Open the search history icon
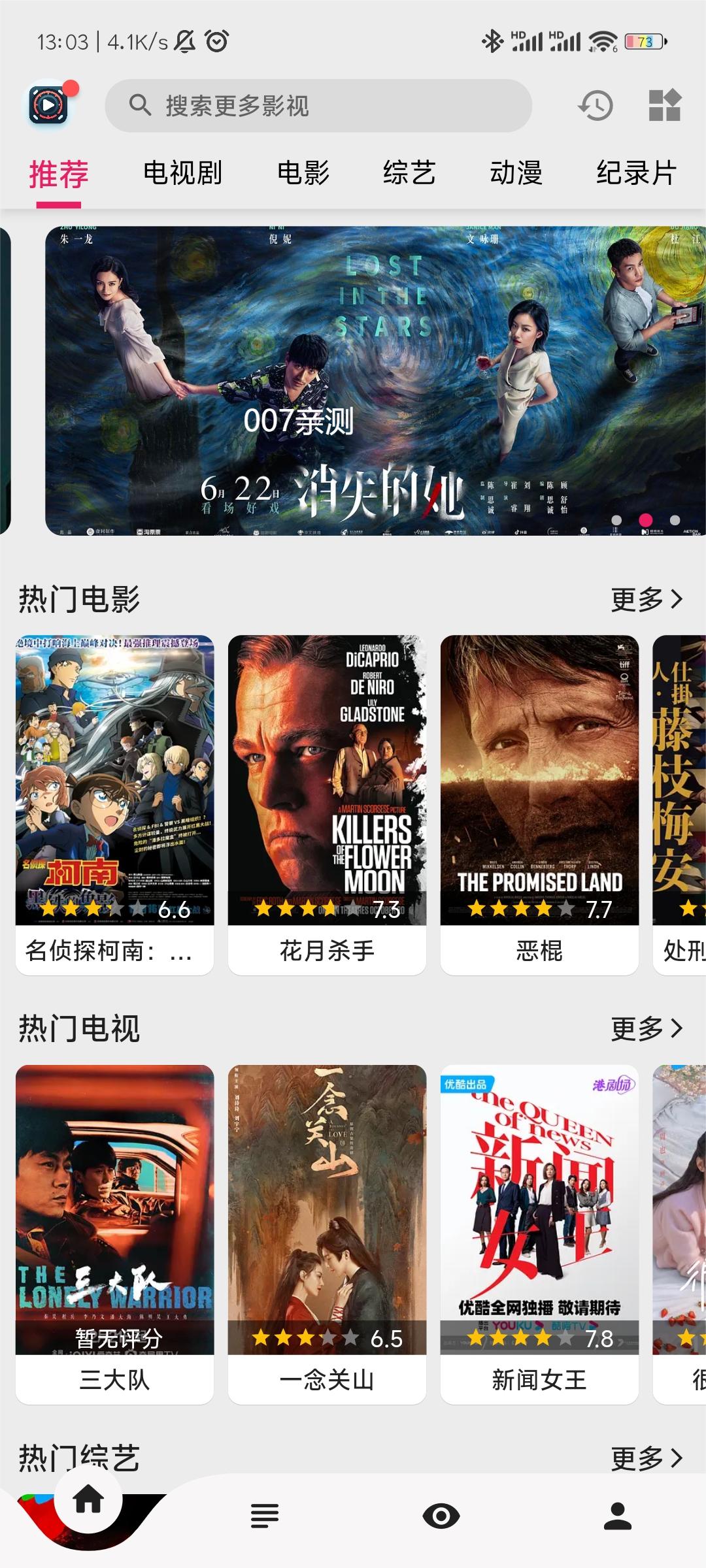 (594, 105)
